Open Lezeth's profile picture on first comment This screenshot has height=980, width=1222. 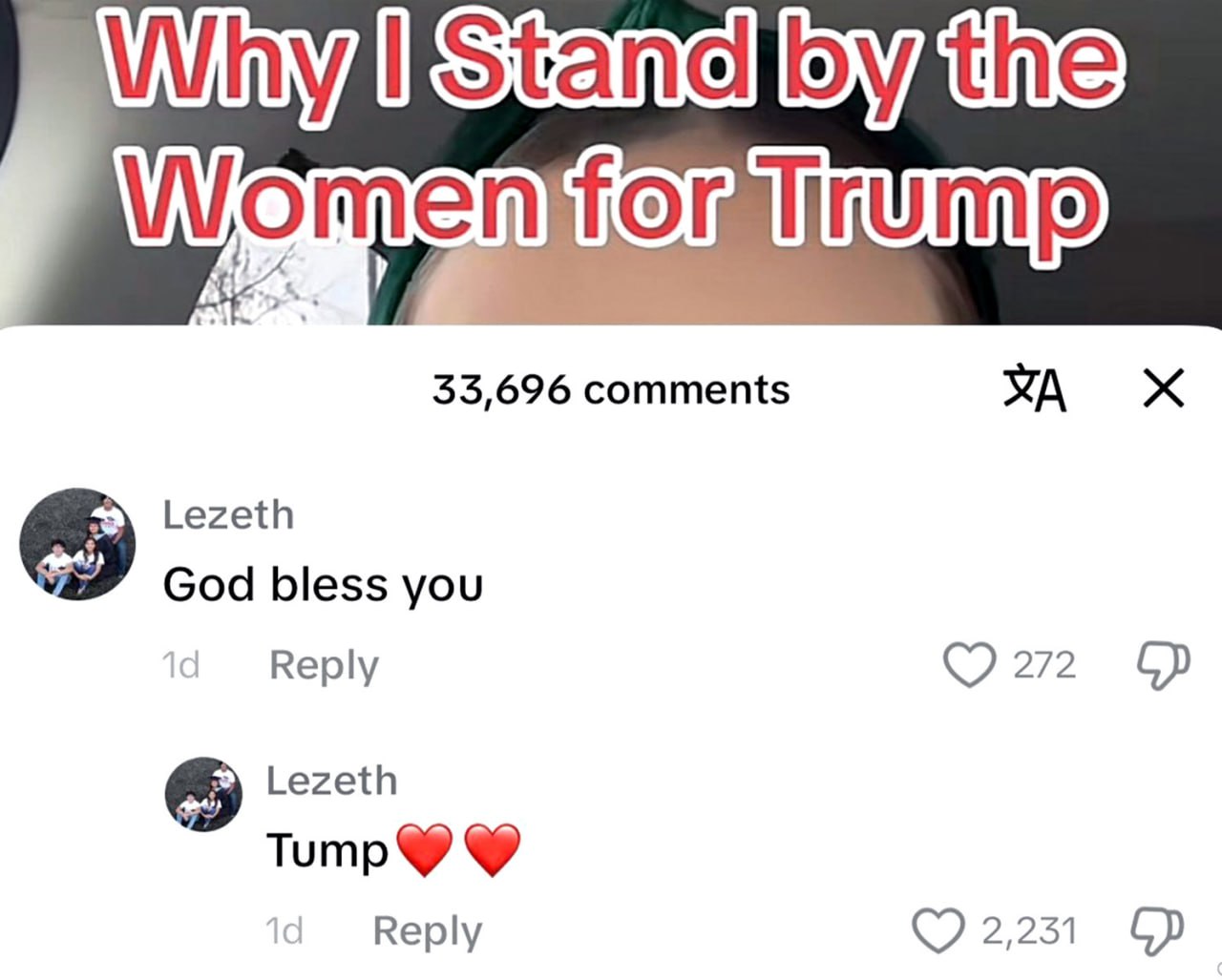(x=77, y=545)
